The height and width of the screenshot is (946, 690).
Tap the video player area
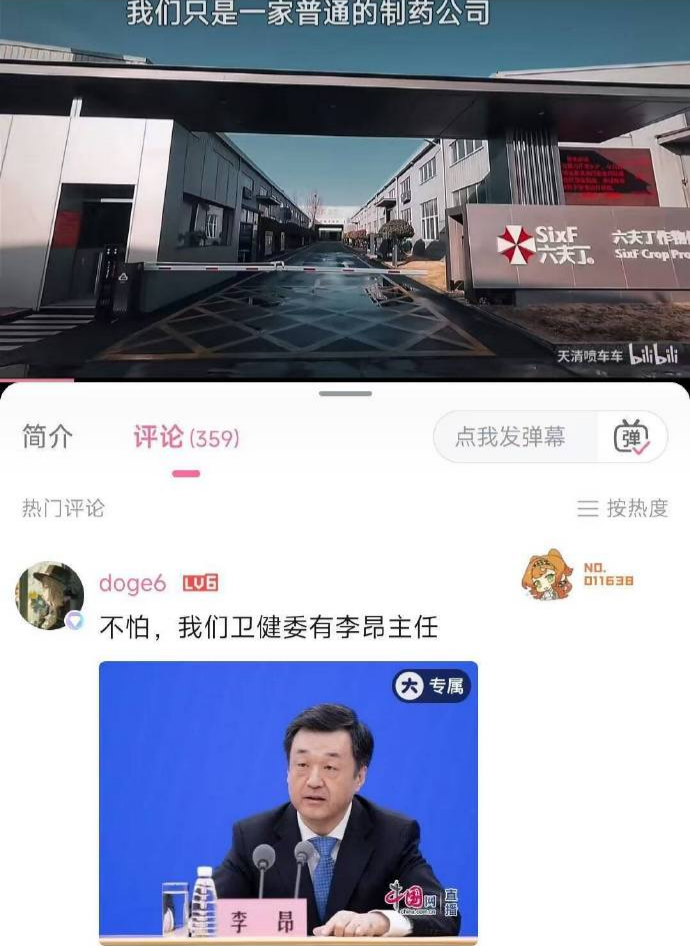(x=345, y=190)
